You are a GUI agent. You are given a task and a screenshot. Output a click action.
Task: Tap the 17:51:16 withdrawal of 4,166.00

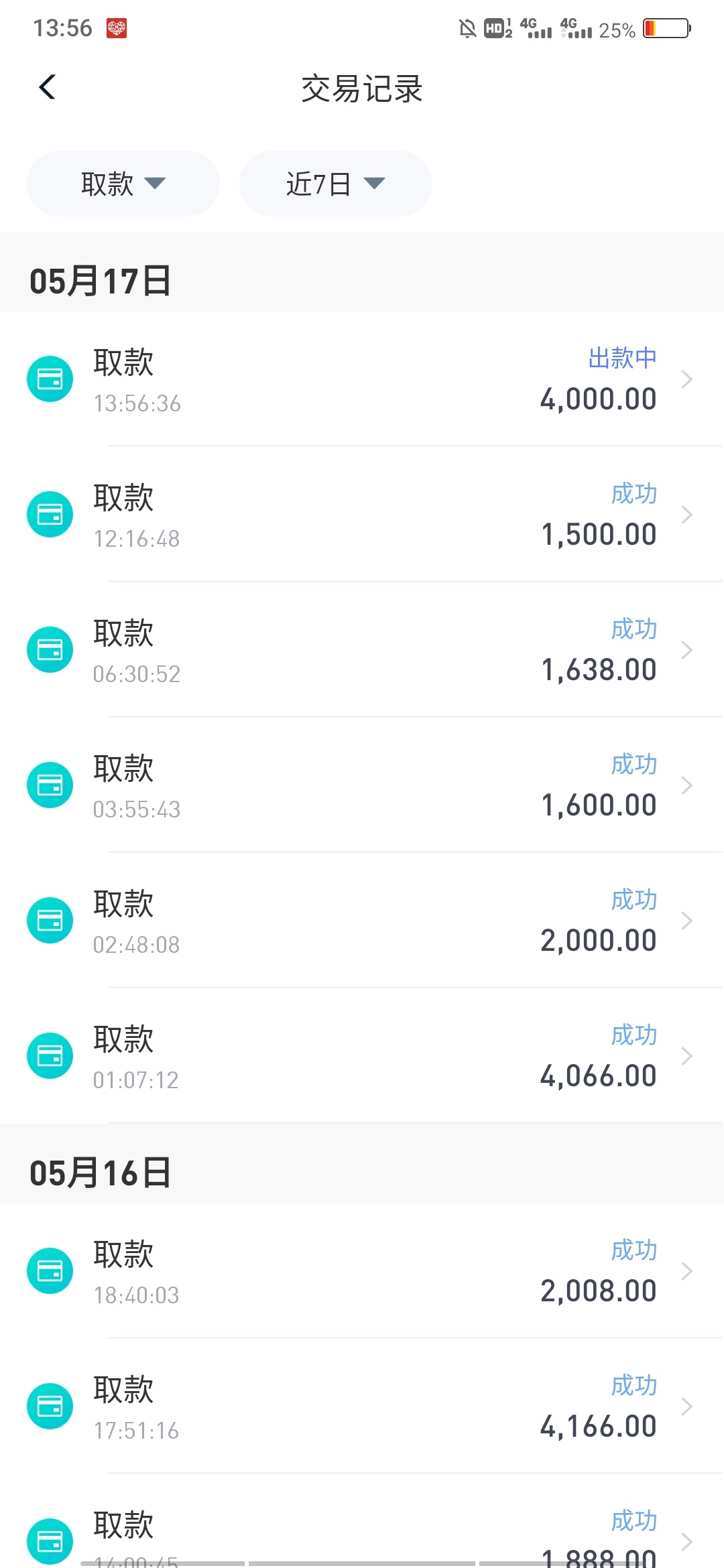click(362, 1407)
